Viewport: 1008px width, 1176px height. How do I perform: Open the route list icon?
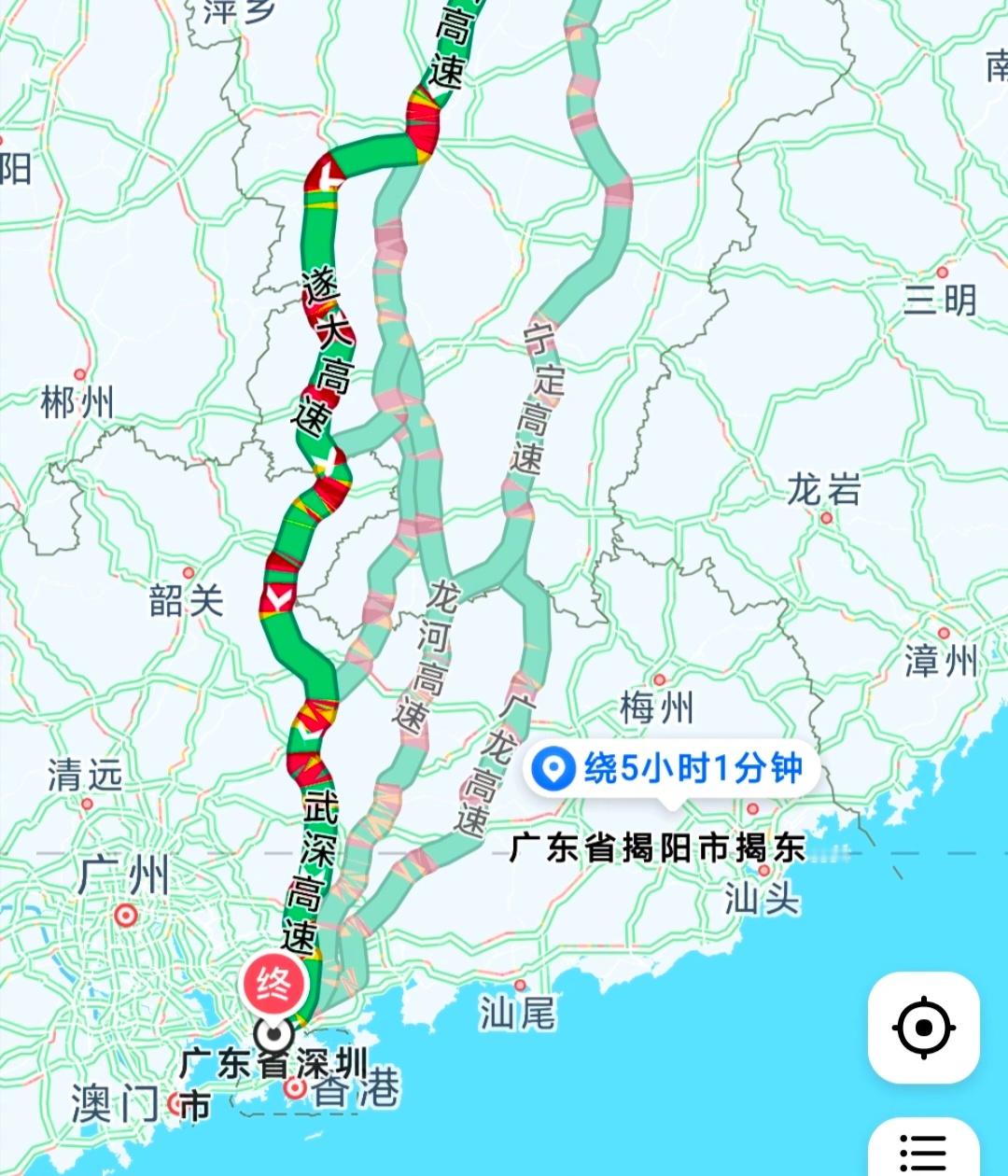(924, 1154)
